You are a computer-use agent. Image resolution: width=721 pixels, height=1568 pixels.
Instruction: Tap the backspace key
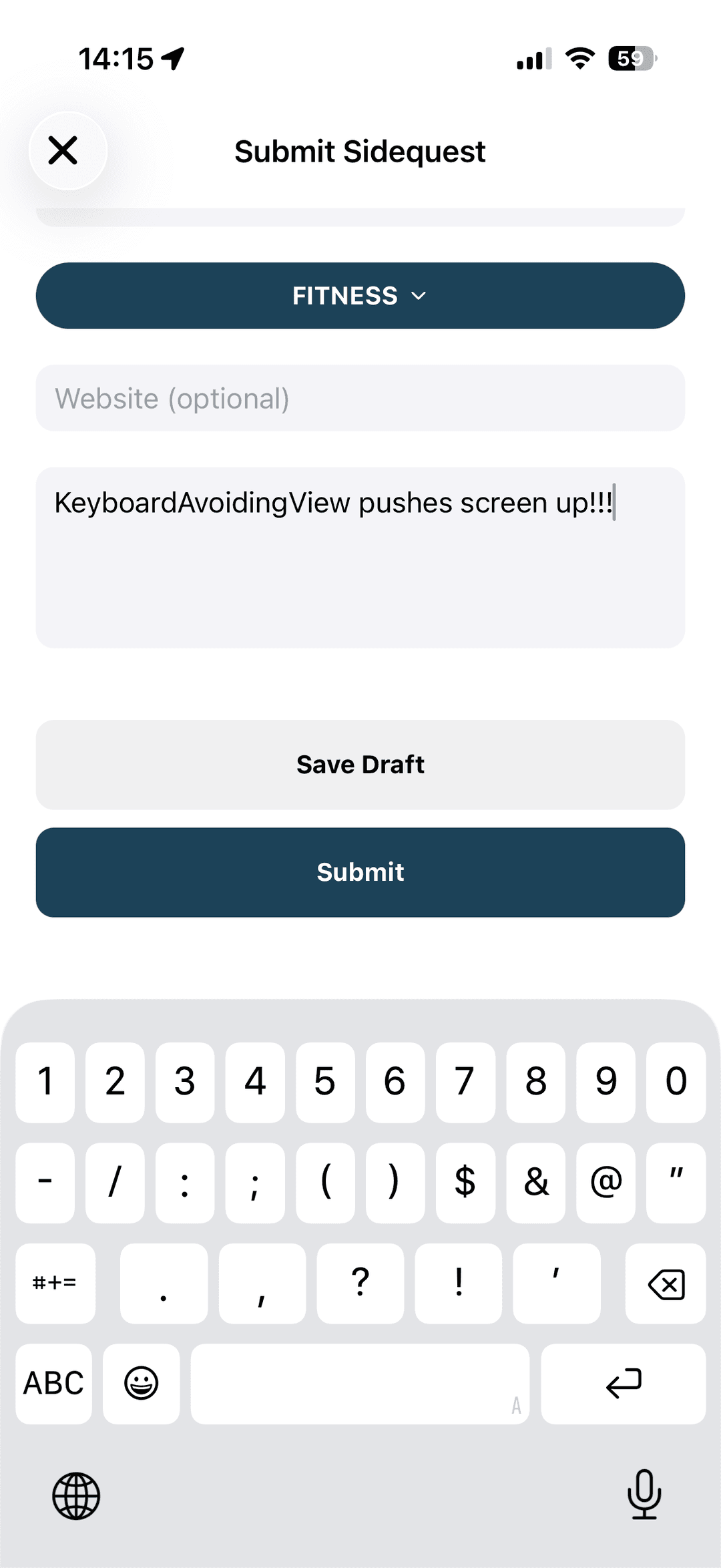click(x=665, y=1283)
